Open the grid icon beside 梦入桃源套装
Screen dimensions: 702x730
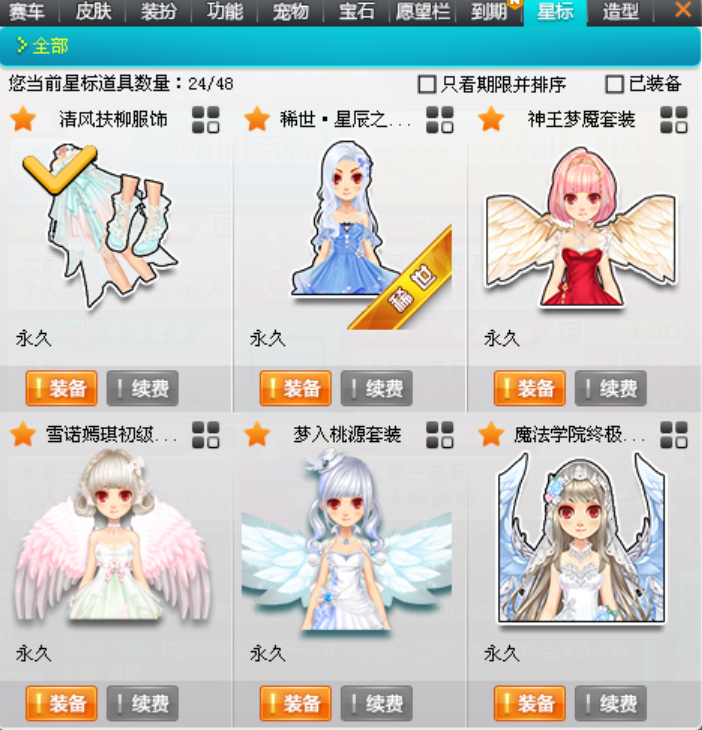click(x=440, y=434)
